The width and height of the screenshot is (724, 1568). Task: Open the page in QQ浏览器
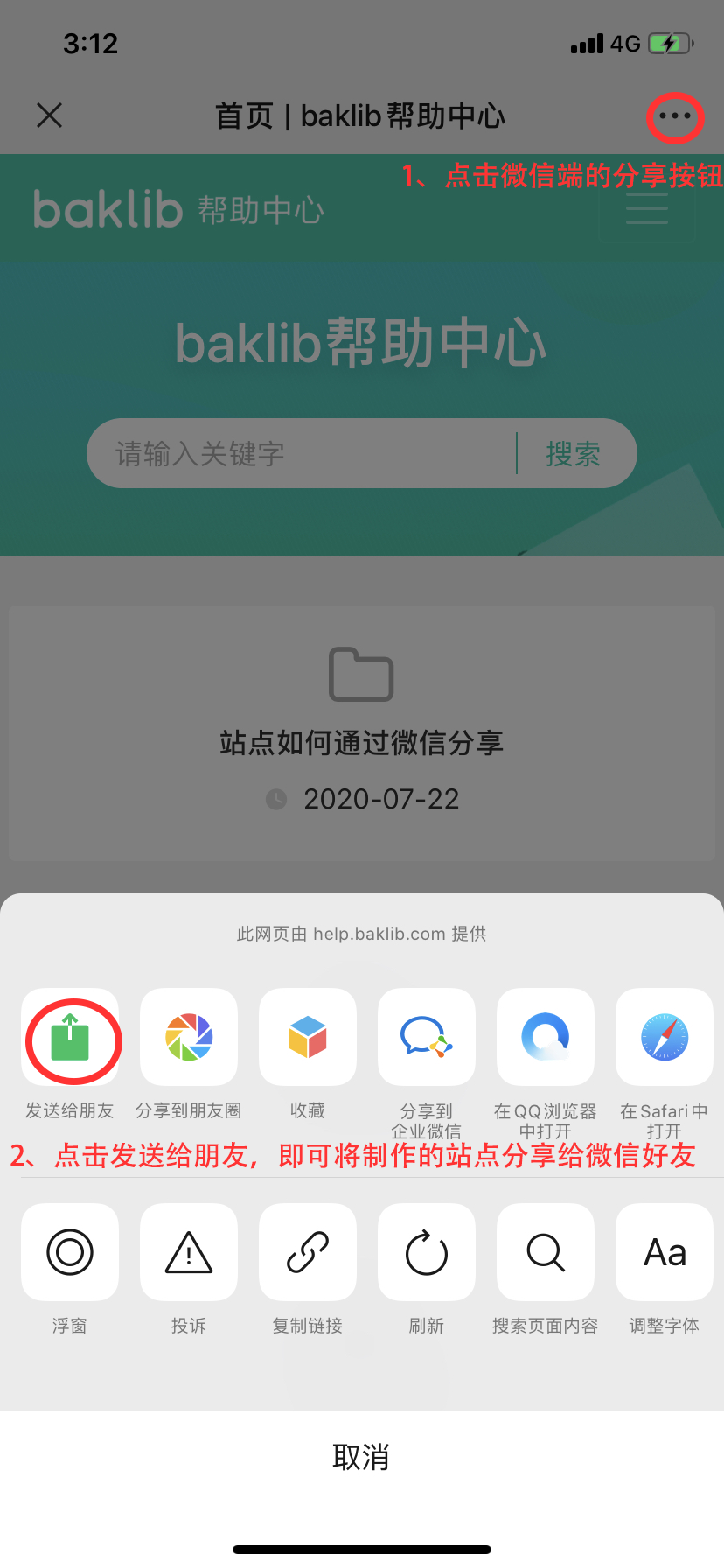click(x=546, y=1038)
